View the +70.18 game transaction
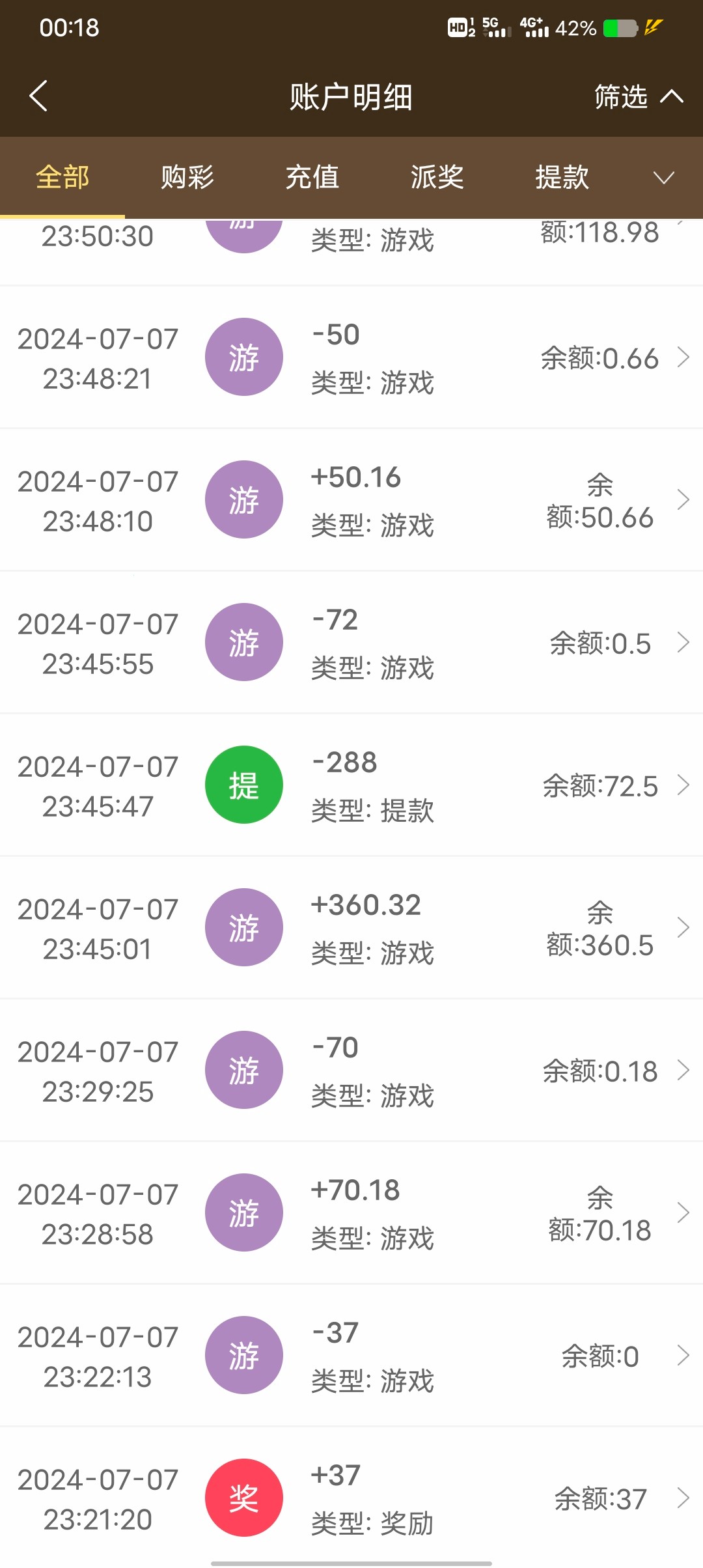Image resolution: width=703 pixels, height=1568 pixels. (x=351, y=1213)
